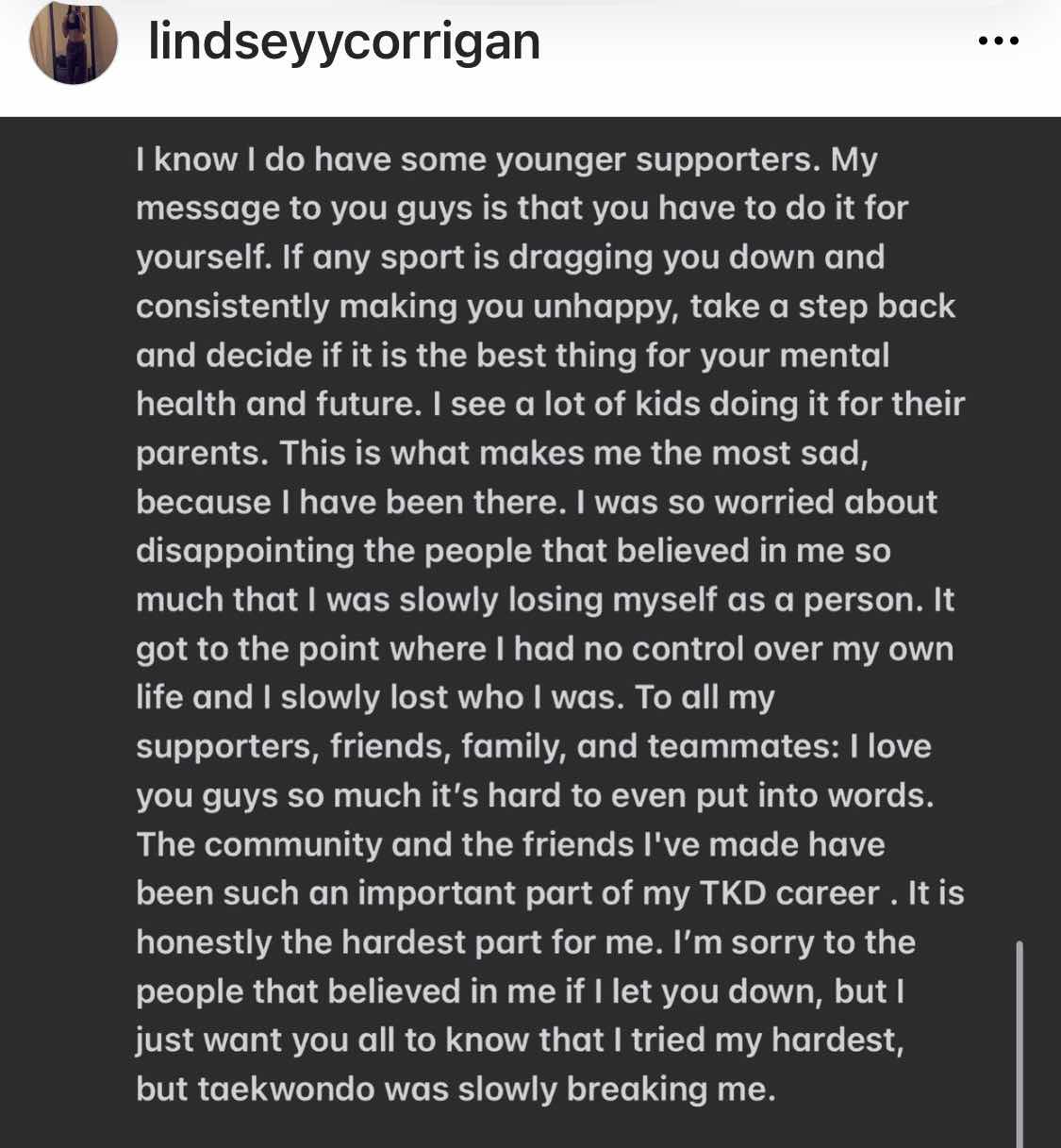The image size is (1061, 1148).
Task: Open the post's three-dot options menu
Action: [999, 42]
